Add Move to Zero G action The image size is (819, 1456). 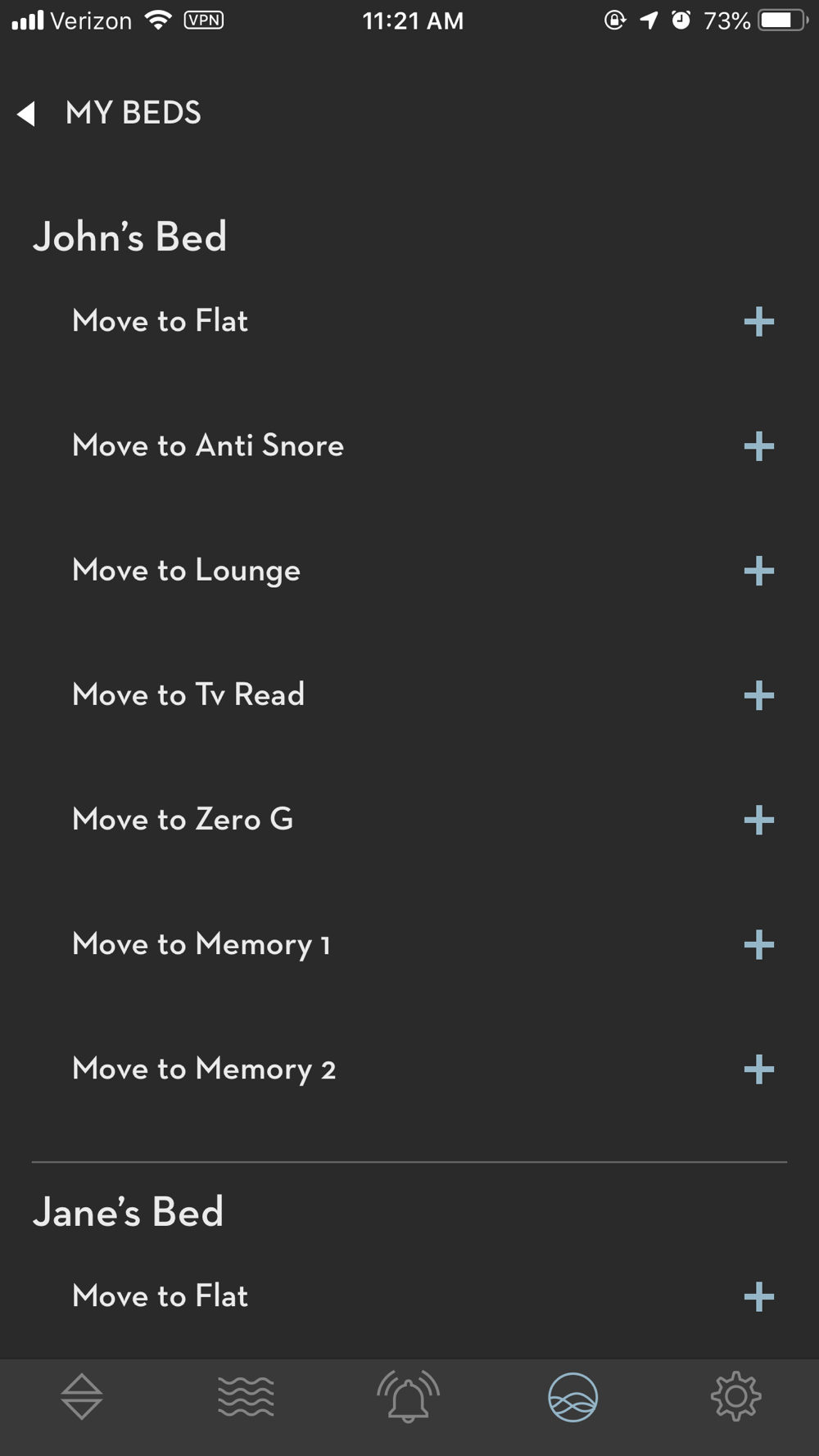pyautogui.click(x=759, y=820)
